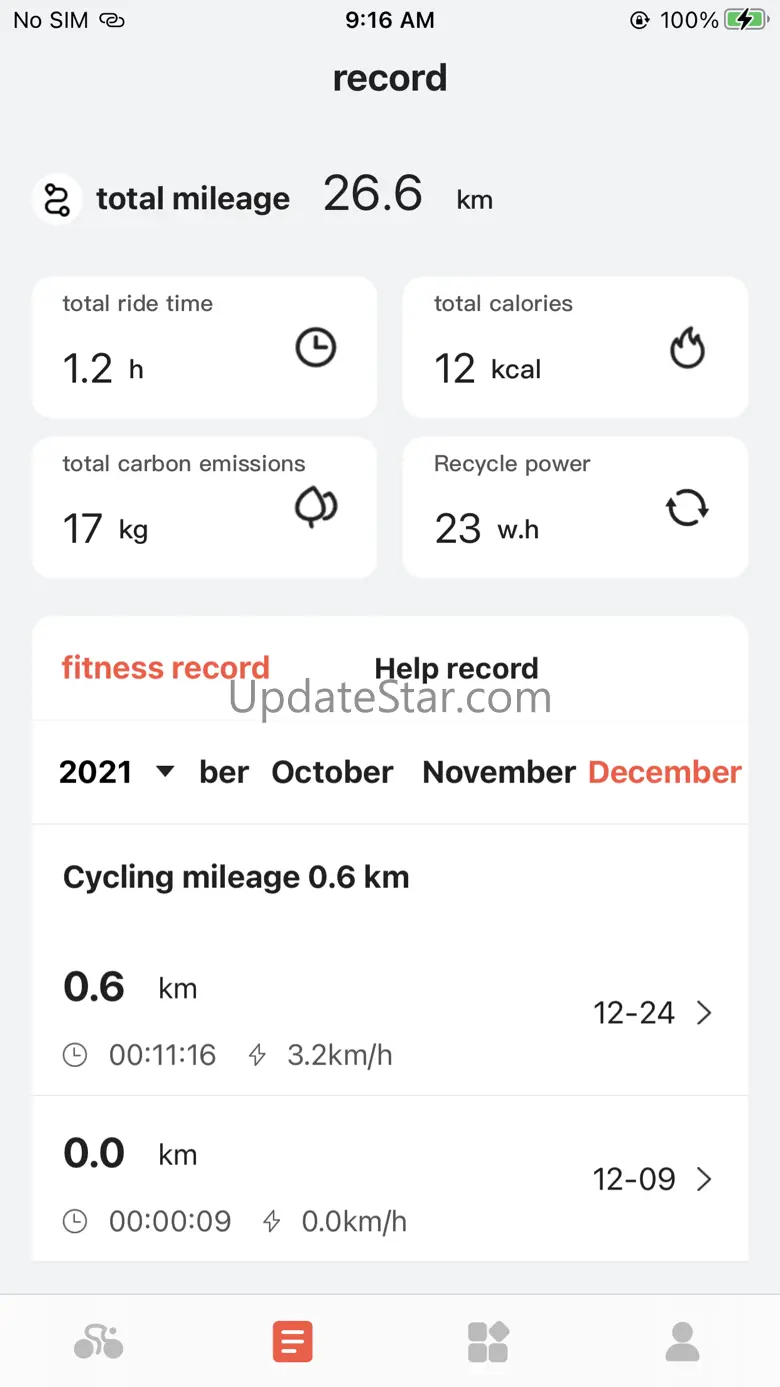The image size is (780, 1387).
Task: Open the 12-09 ride record
Action: click(x=390, y=1178)
